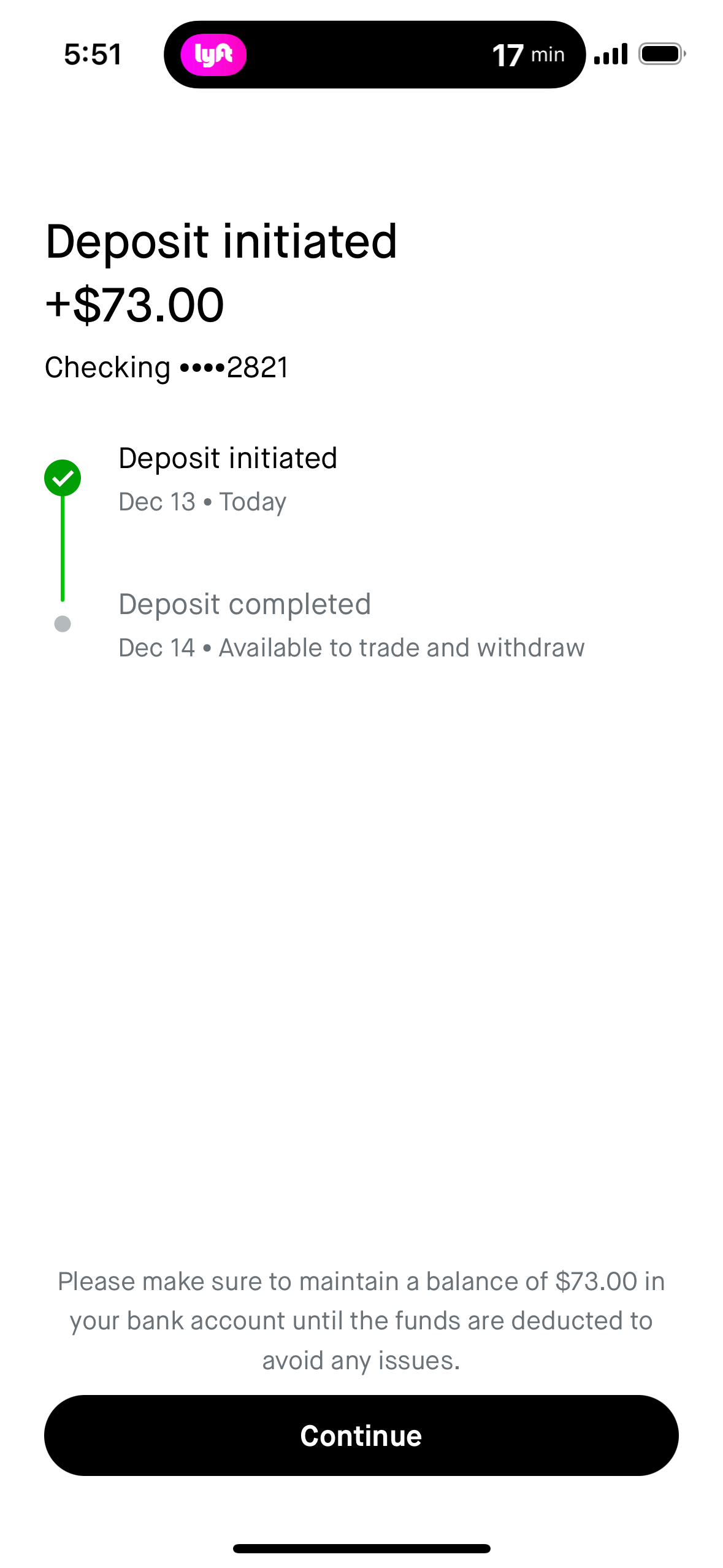
Task: Toggle the Deposit completed step marker
Action: [63, 624]
